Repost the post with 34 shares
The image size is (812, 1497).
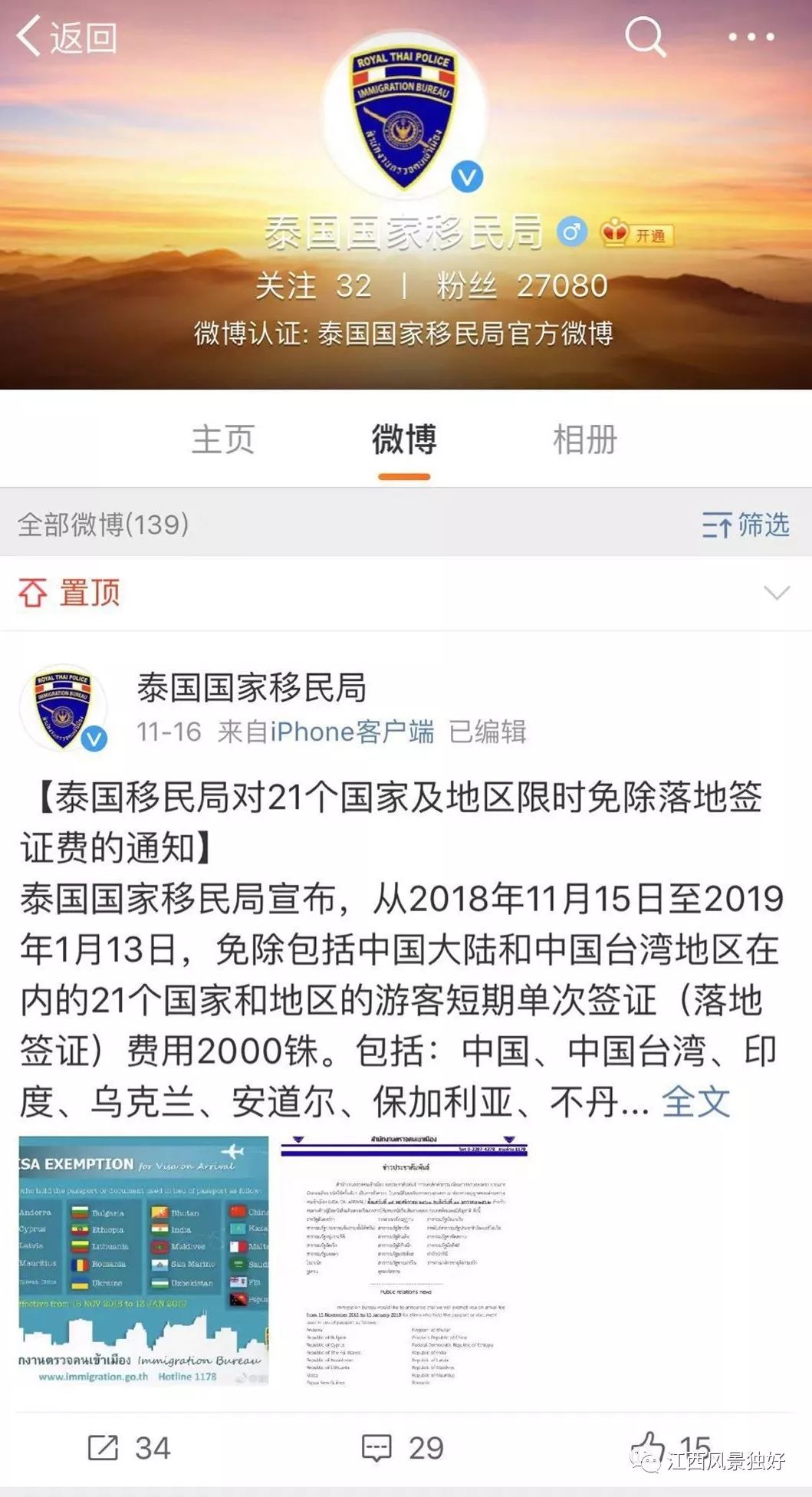click(129, 1448)
